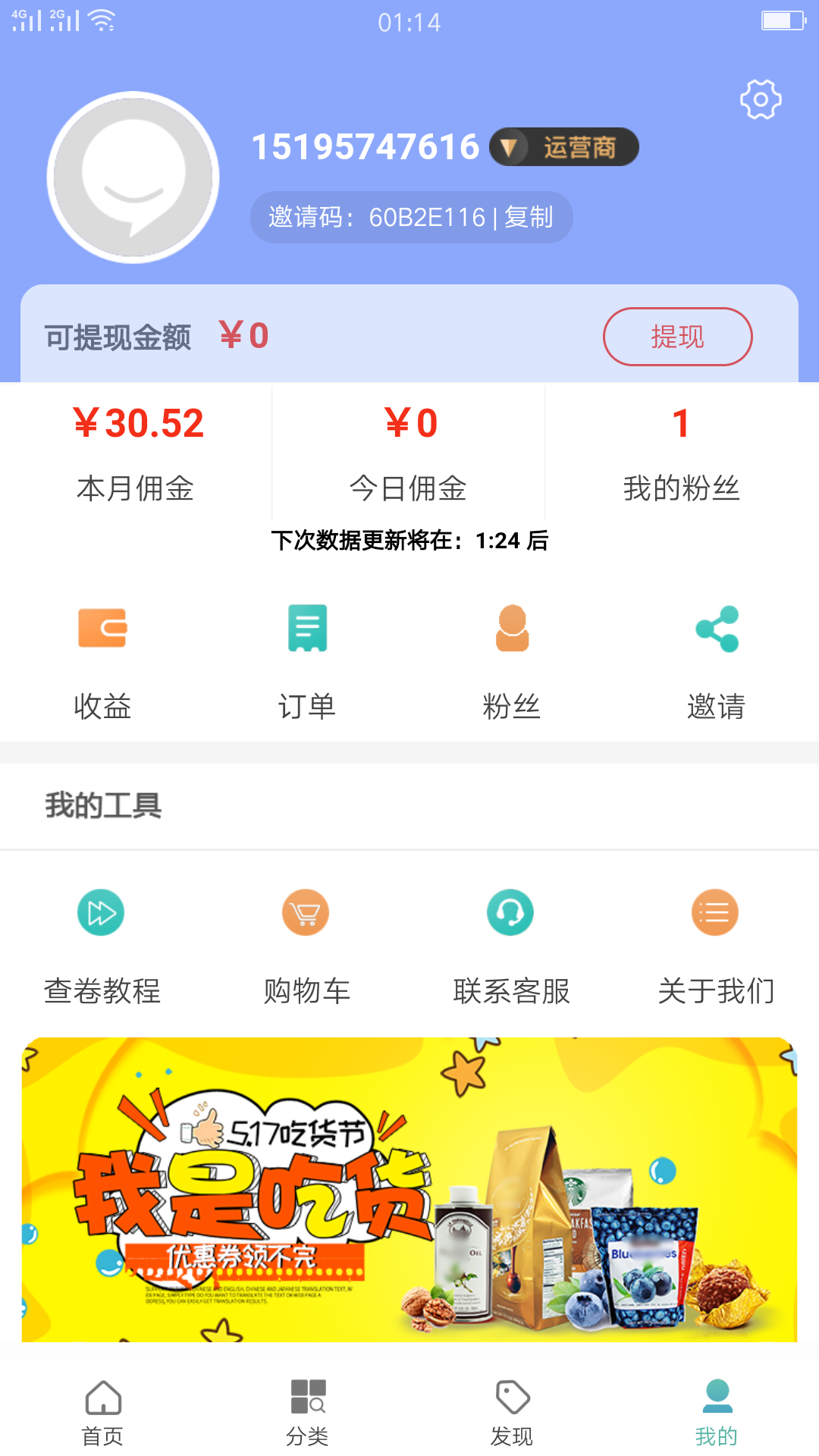View 我的粉丝 fan count

point(681,453)
